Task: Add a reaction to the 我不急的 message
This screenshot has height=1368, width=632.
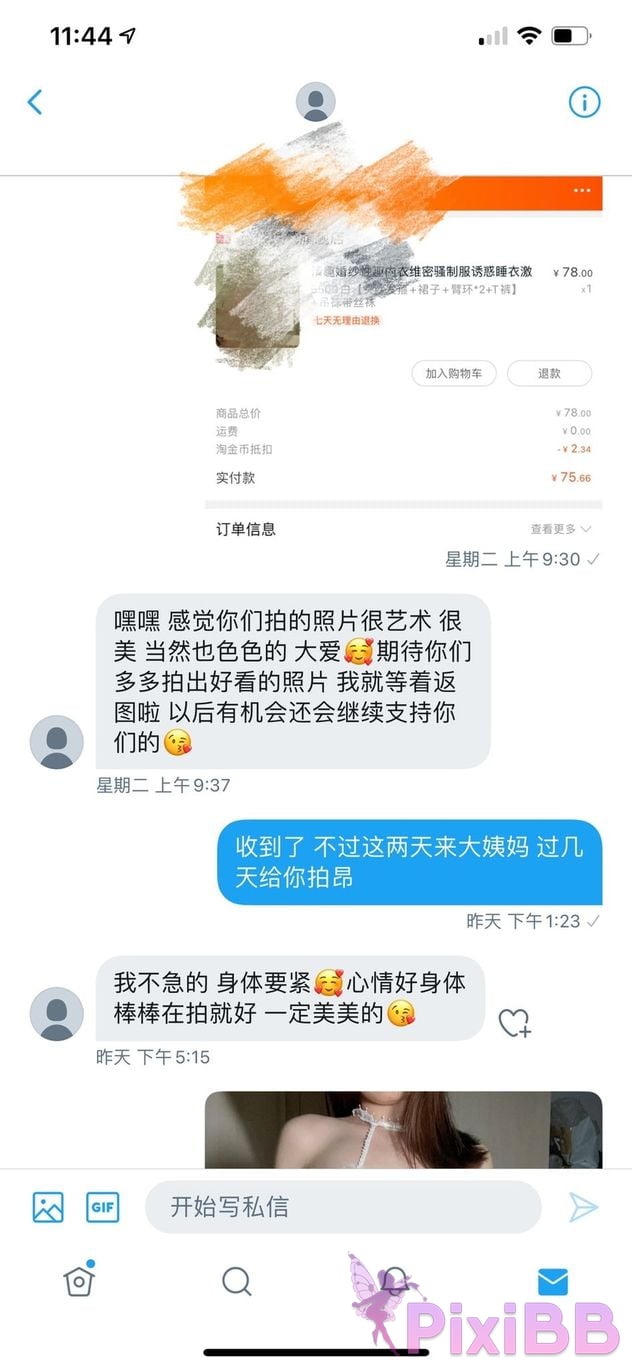Action: (514, 1022)
